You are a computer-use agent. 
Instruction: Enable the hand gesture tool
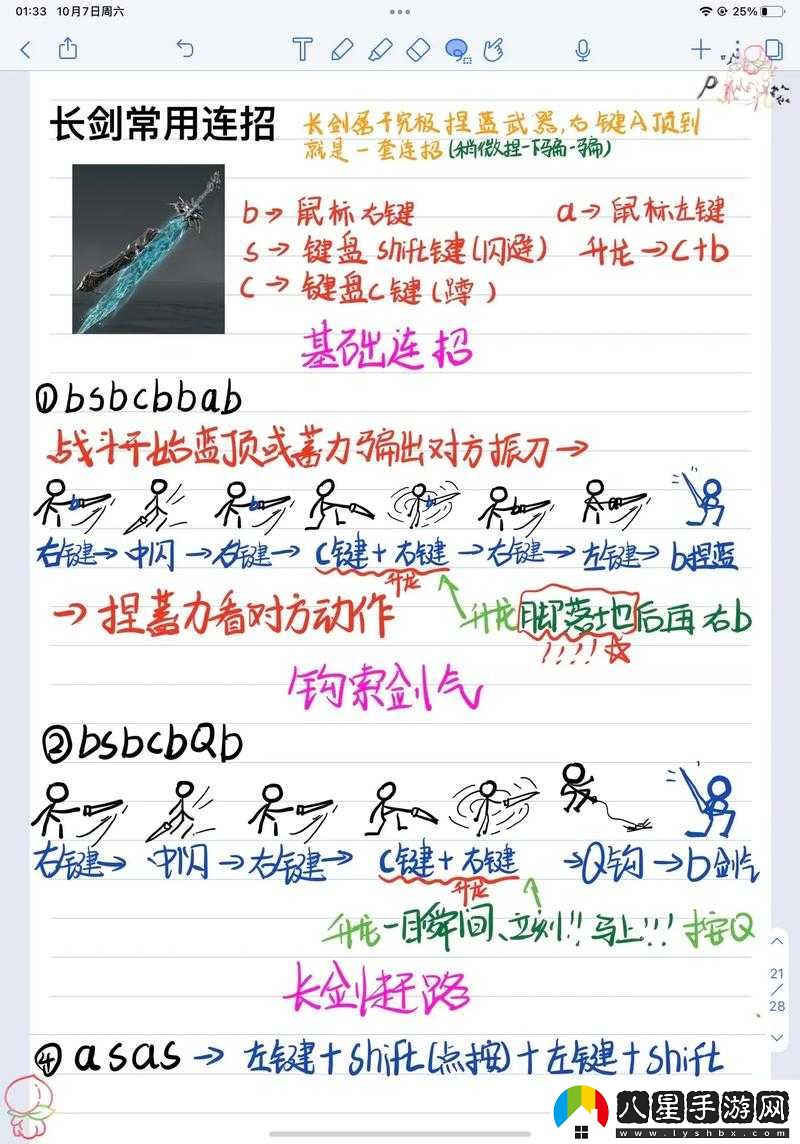(x=493, y=49)
